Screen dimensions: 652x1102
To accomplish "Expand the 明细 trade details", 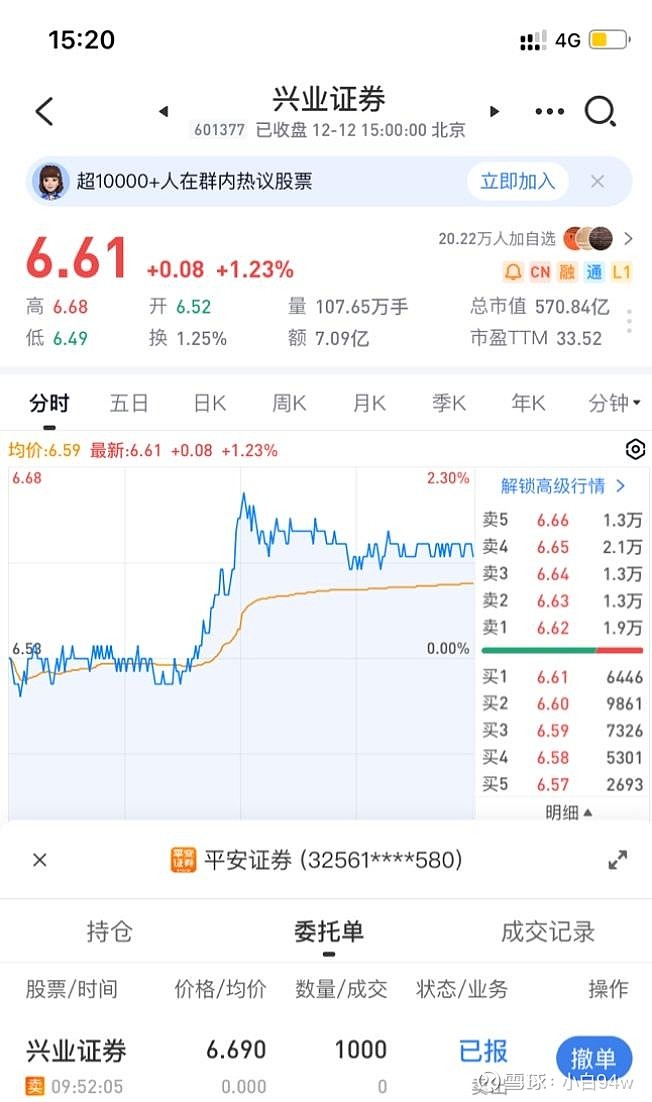I will 568,813.
